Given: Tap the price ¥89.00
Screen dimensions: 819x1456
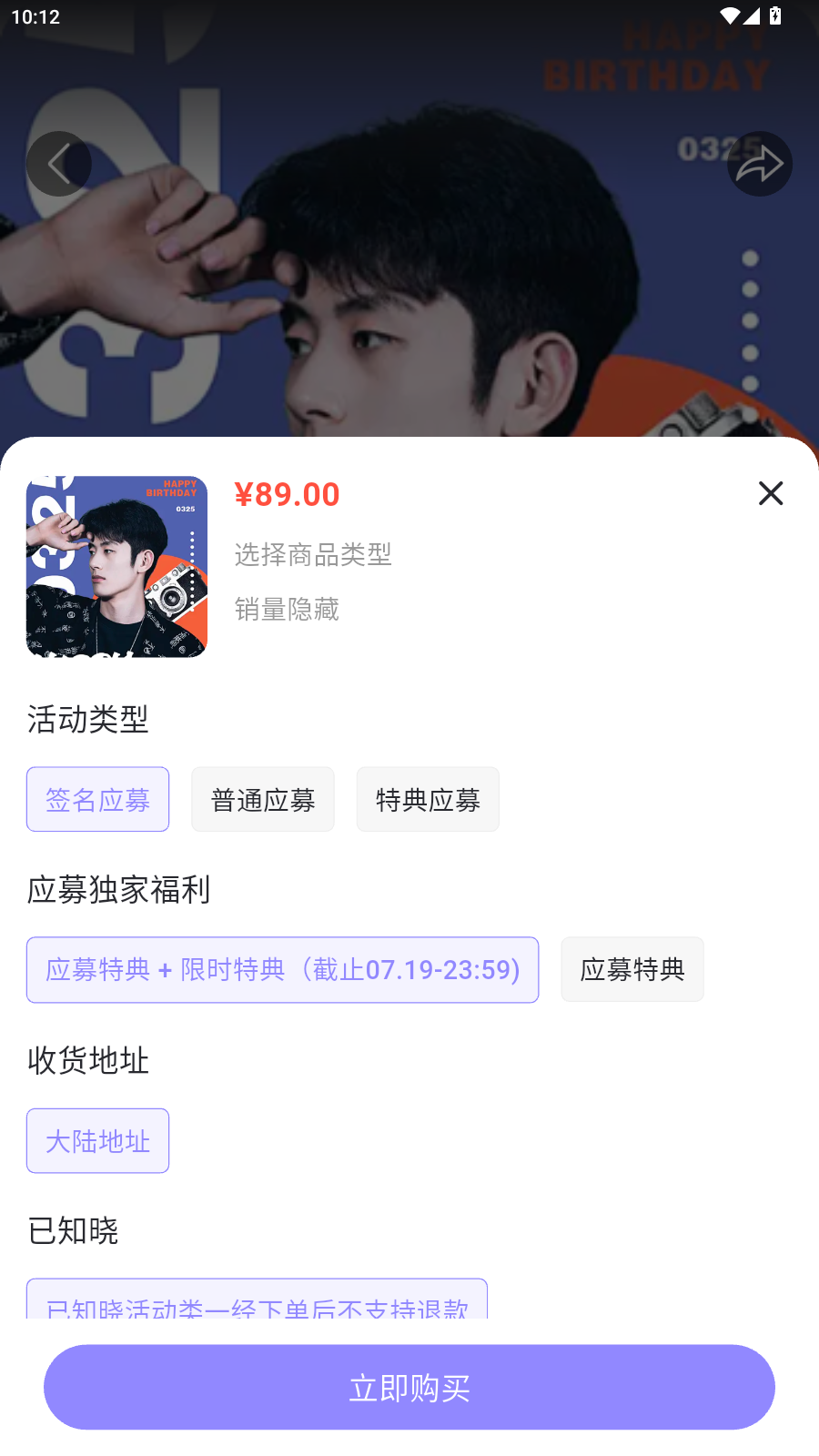Looking at the screenshot, I should click(x=288, y=494).
